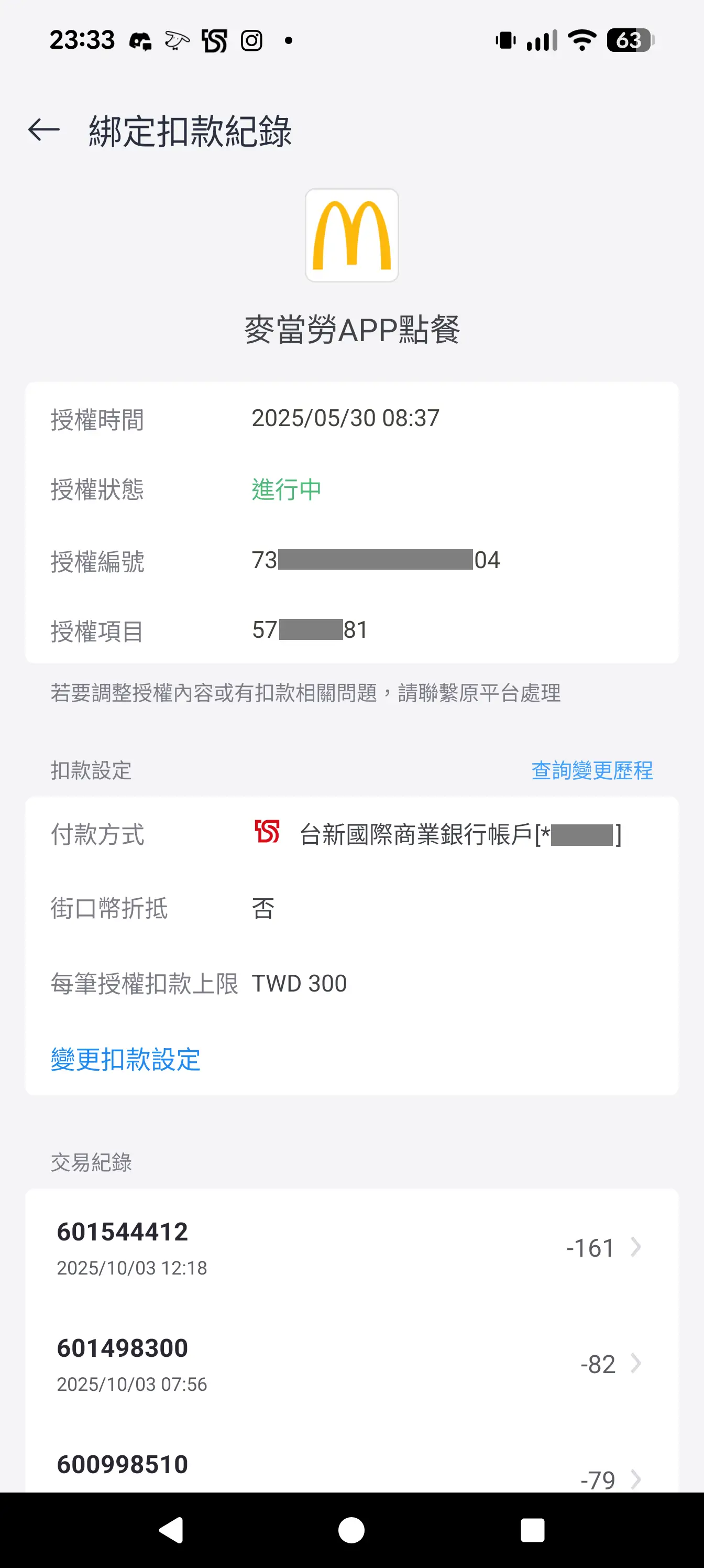The width and height of the screenshot is (704, 1568).
Task: Tap the system home button
Action: pos(351,1530)
